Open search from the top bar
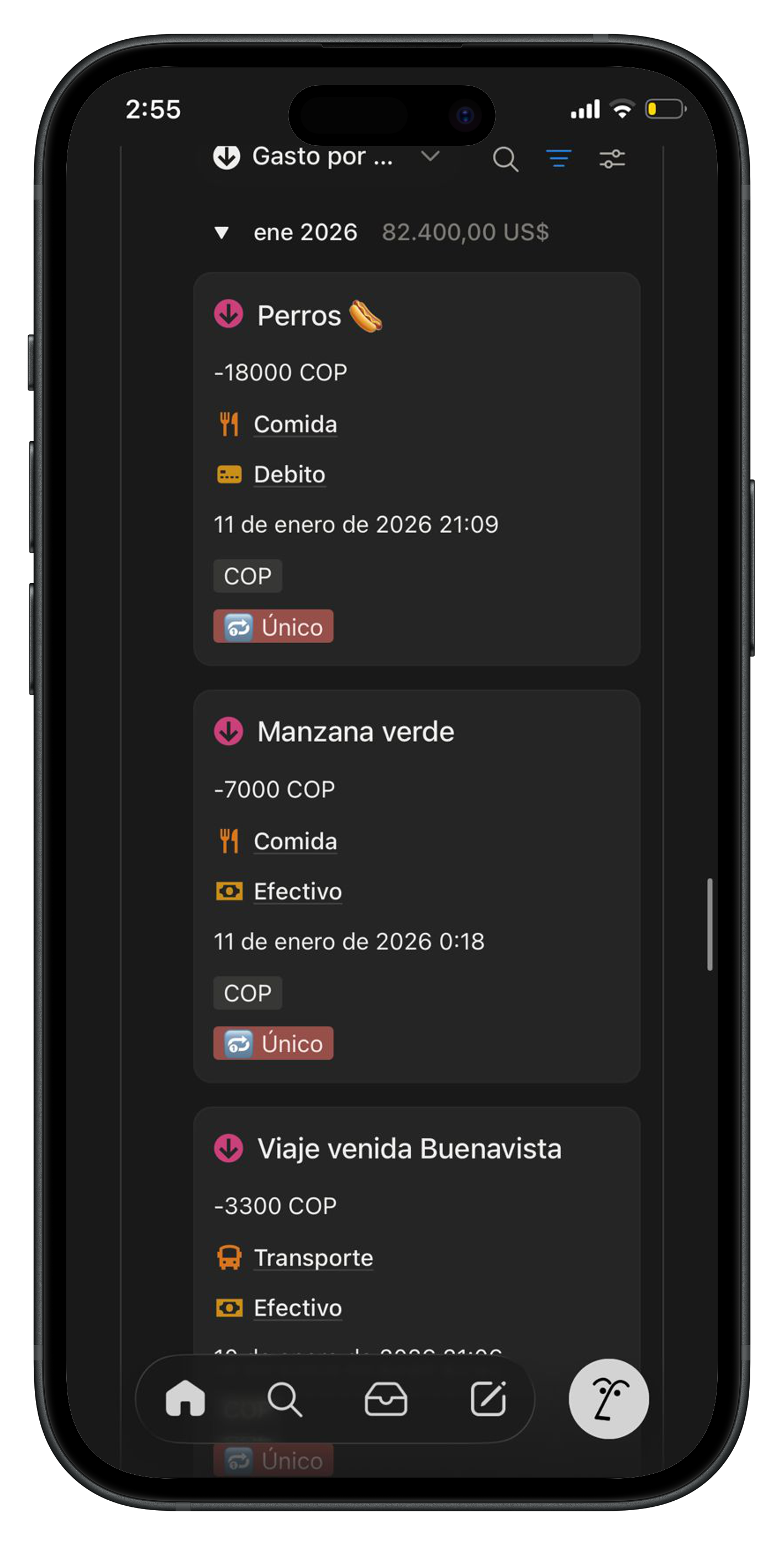784x1545 pixels. [x=506, y=159]
